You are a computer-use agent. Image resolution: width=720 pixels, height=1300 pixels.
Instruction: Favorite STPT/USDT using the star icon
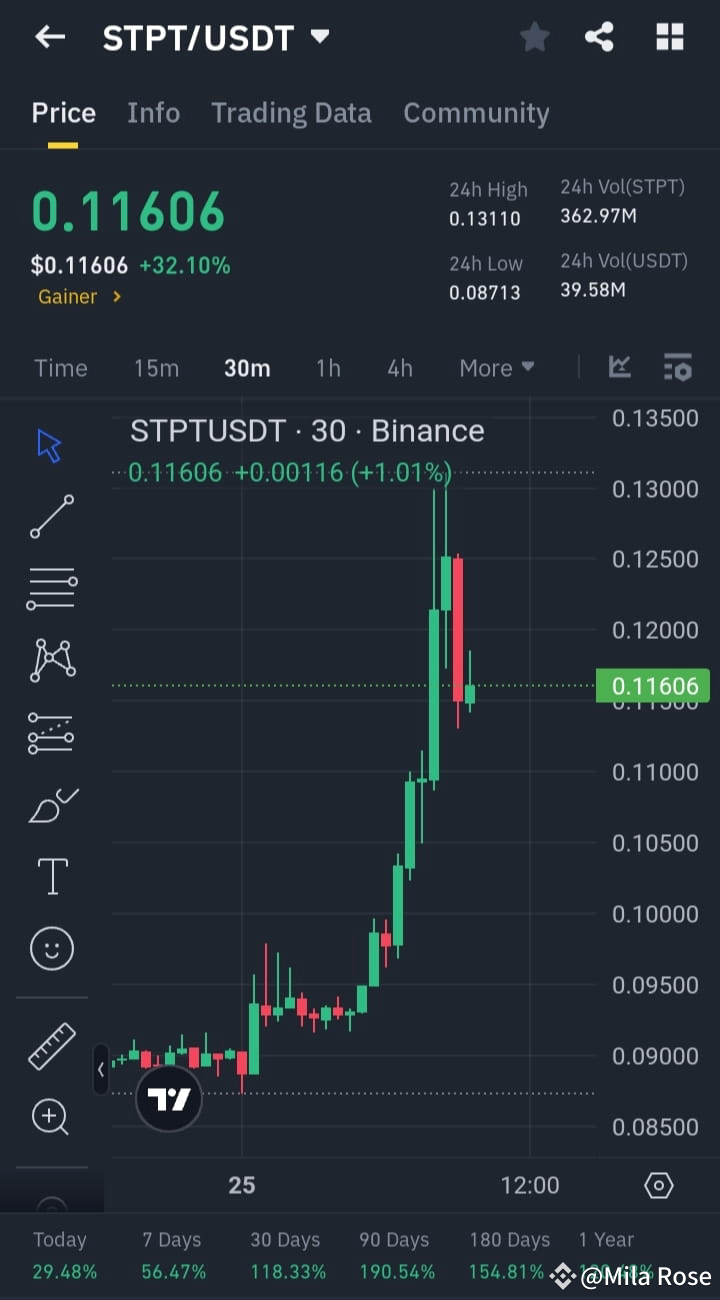click(534, 37)
